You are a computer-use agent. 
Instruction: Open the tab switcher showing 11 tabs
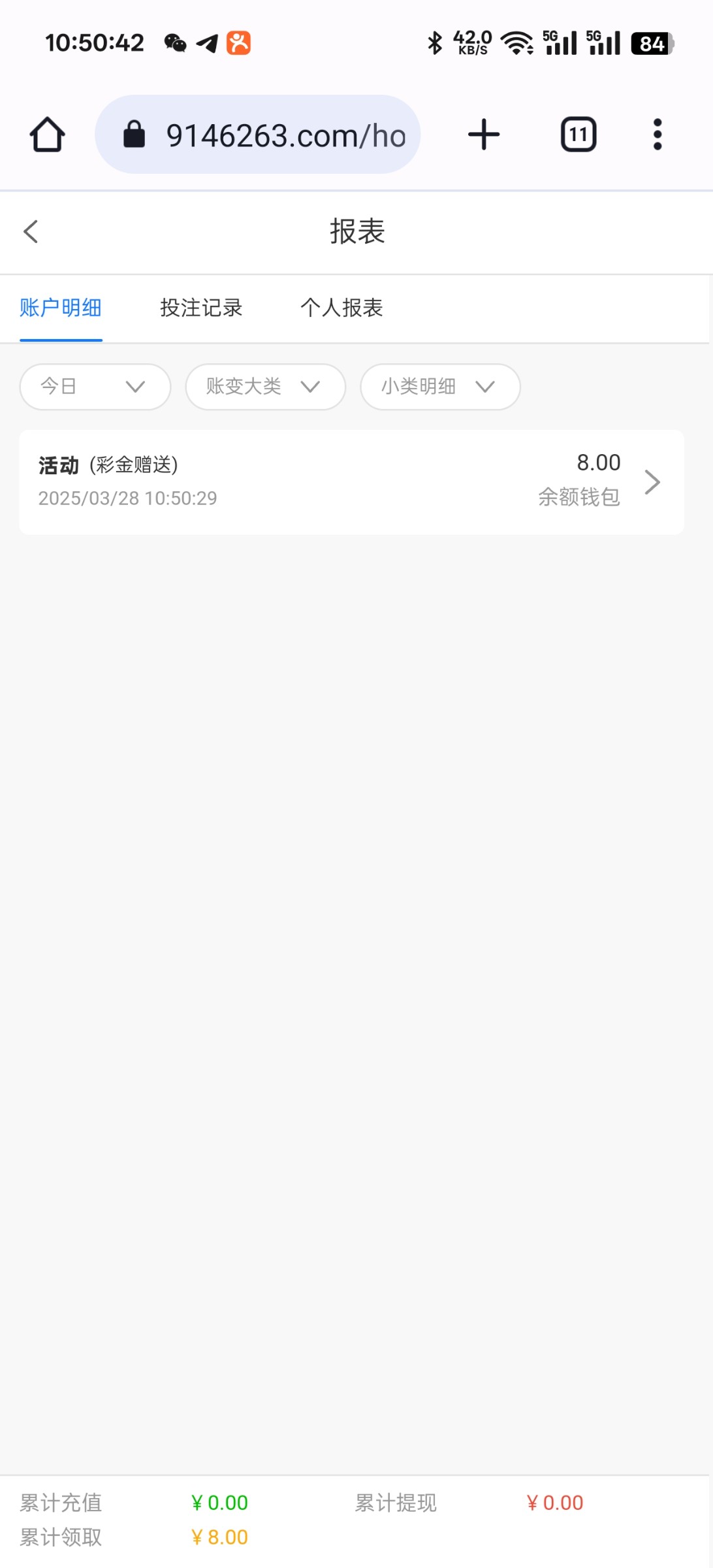coord(578,135)
